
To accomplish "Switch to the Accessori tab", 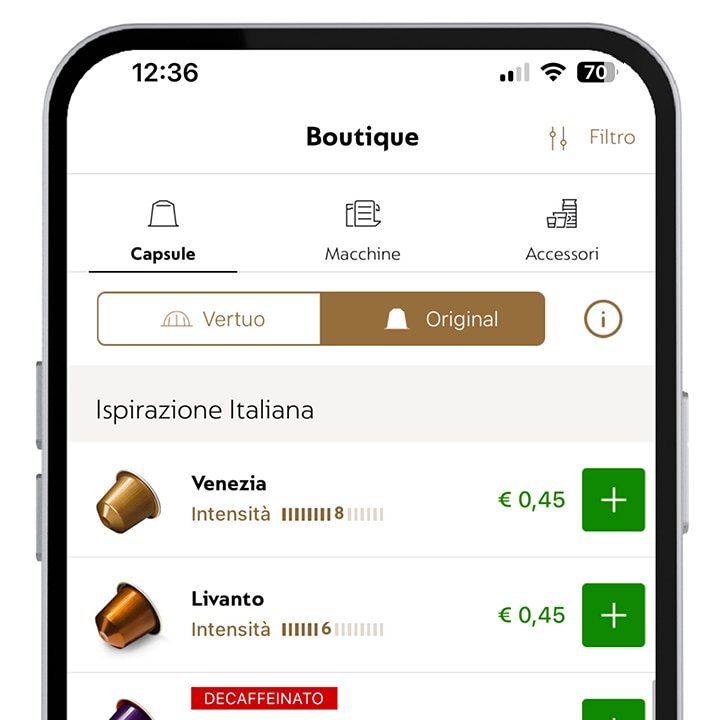I will [562, 230].
